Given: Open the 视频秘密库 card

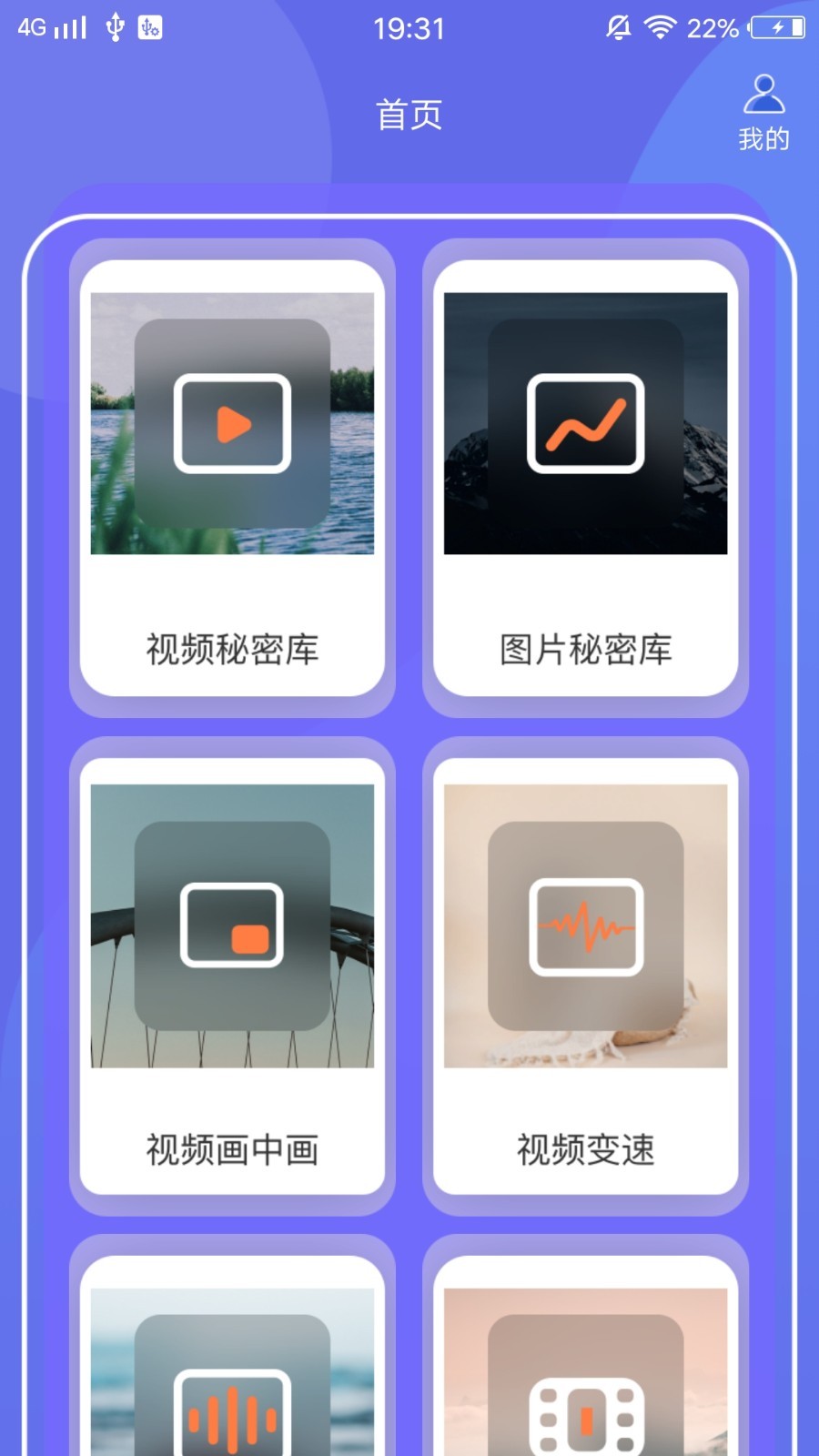Looking at the screenshot, I should pos(232,478).
